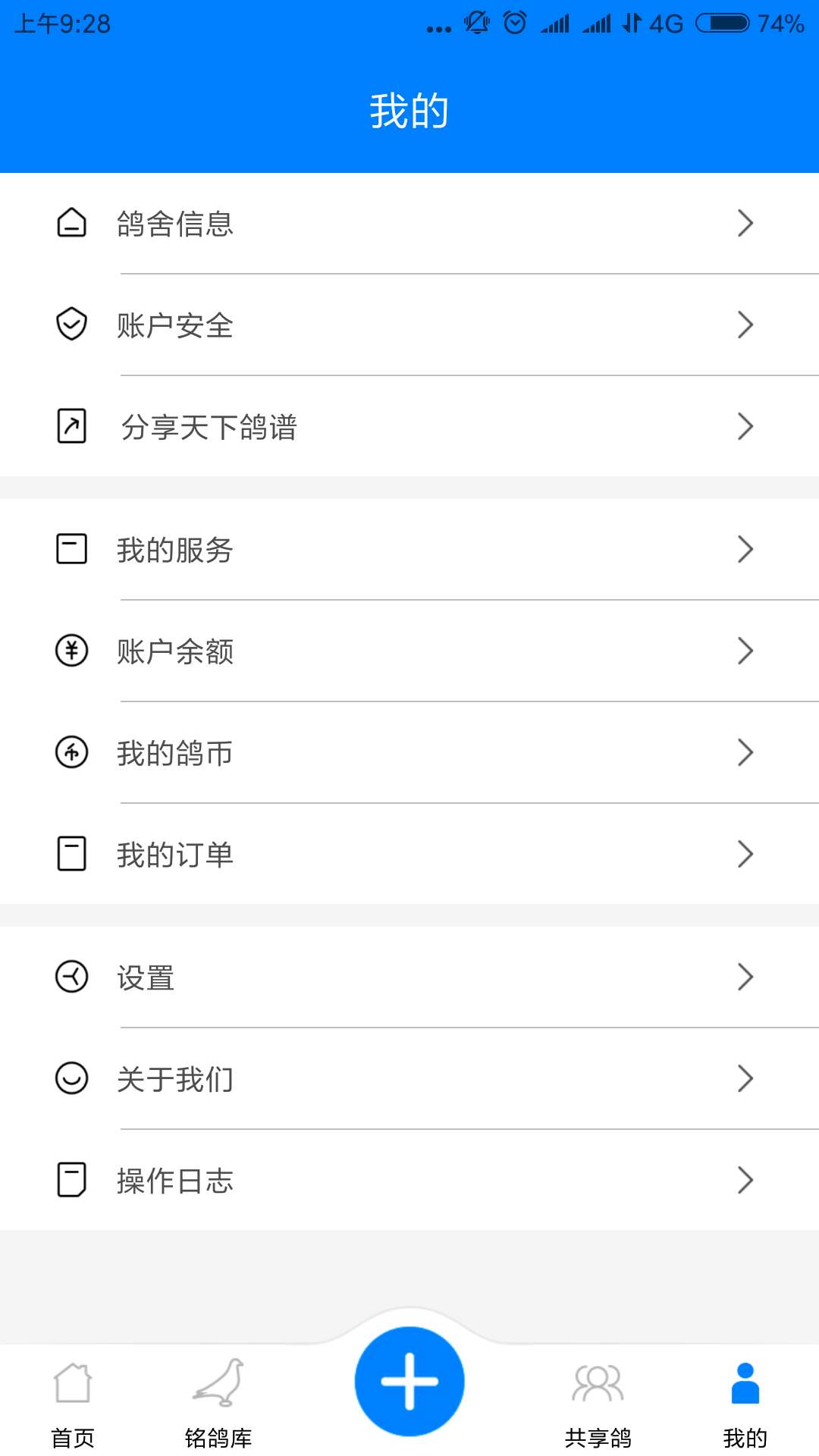The width and height of the screenshot is (819, 1456).
Task: Open 我的服务 my services
Action: point(409,549)
